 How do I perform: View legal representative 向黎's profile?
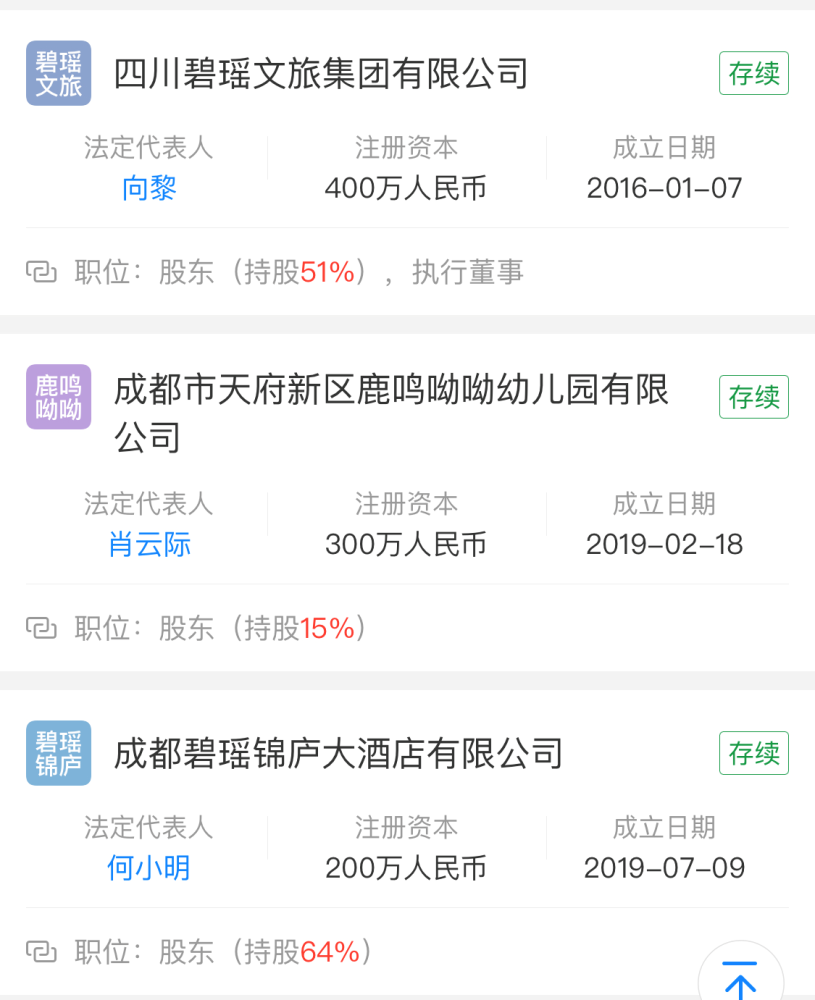click(149, 188)
